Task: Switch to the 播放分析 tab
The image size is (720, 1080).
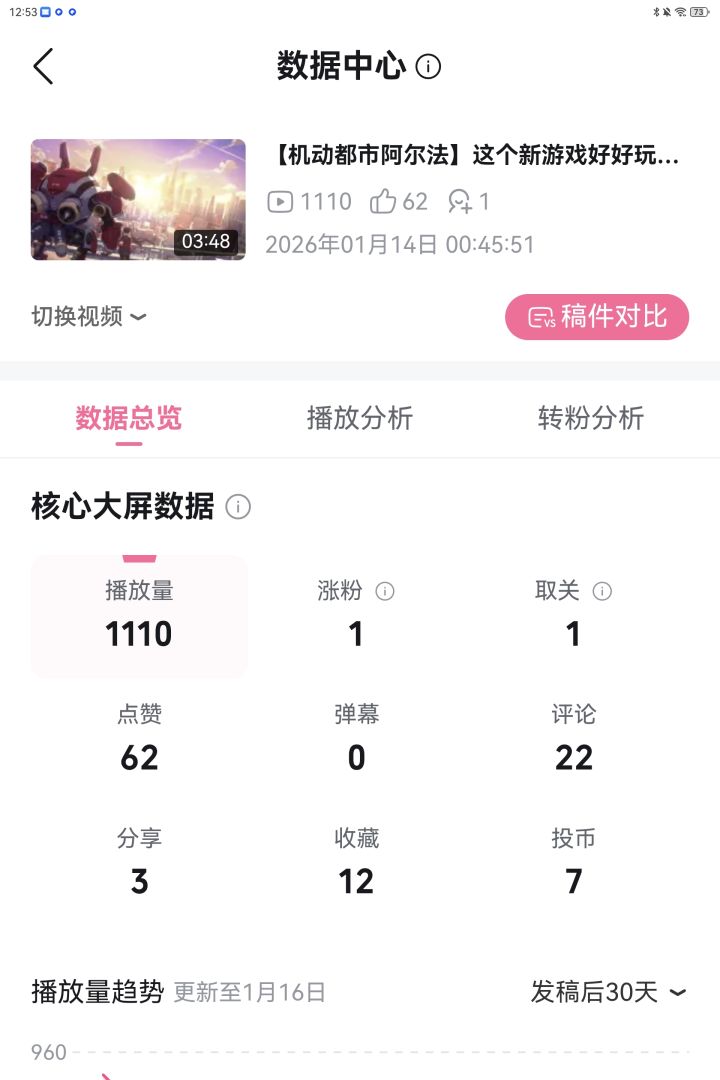Action: 360,418
